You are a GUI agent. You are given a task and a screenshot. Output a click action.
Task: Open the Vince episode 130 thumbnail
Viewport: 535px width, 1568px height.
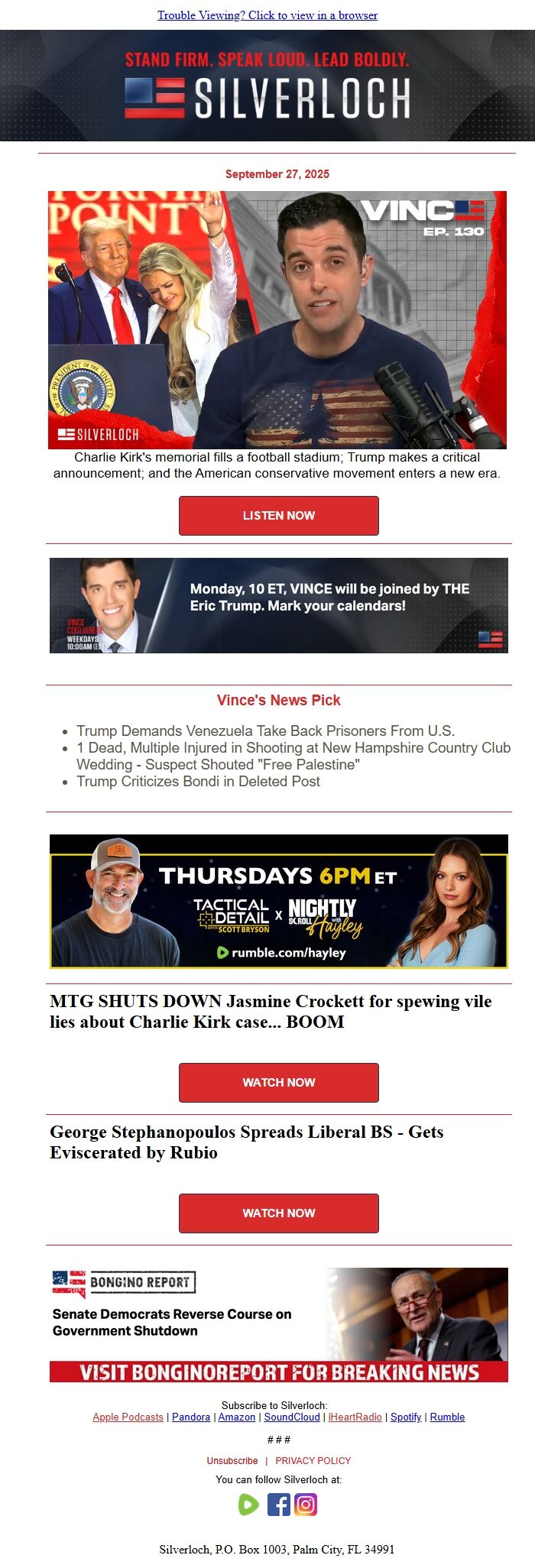click(277, 319)
